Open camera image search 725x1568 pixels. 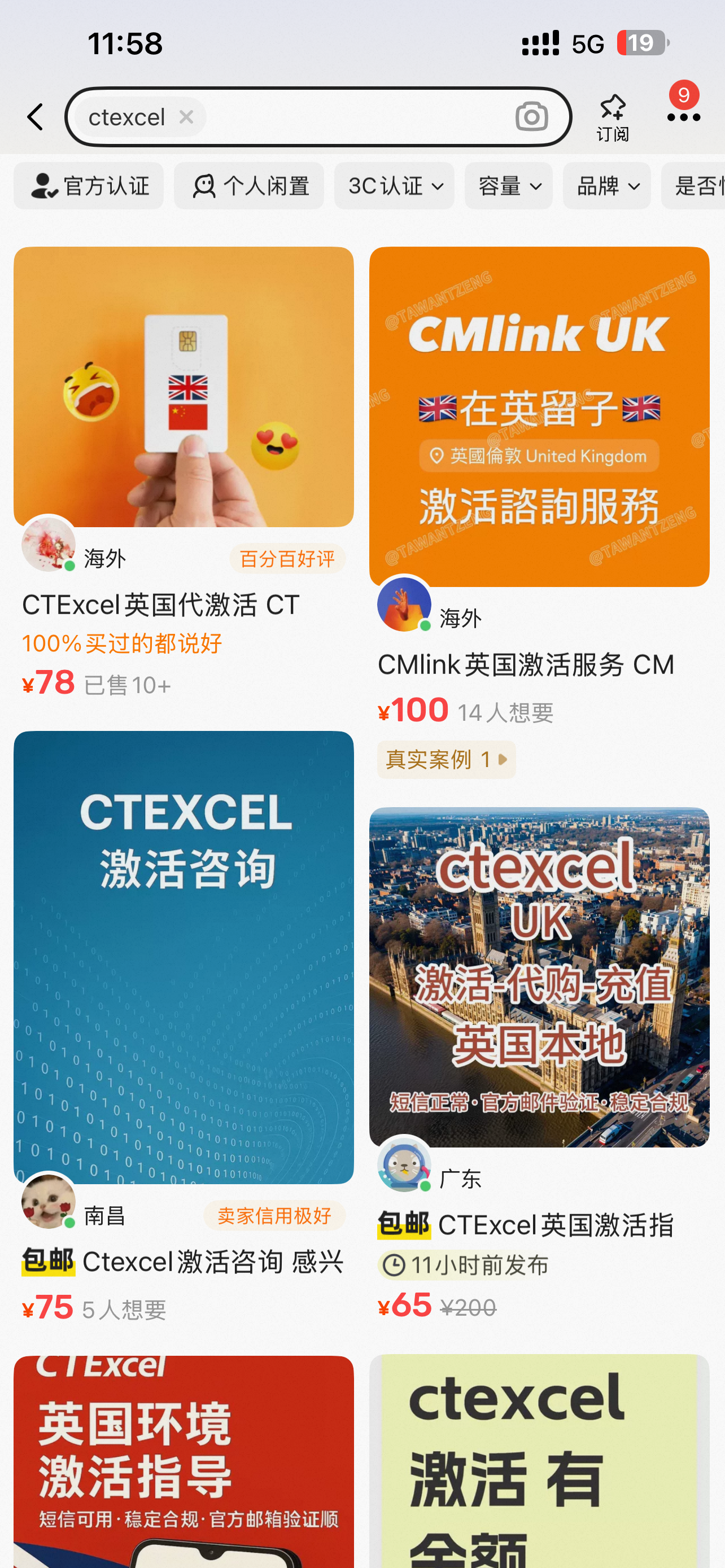point(531,117)
